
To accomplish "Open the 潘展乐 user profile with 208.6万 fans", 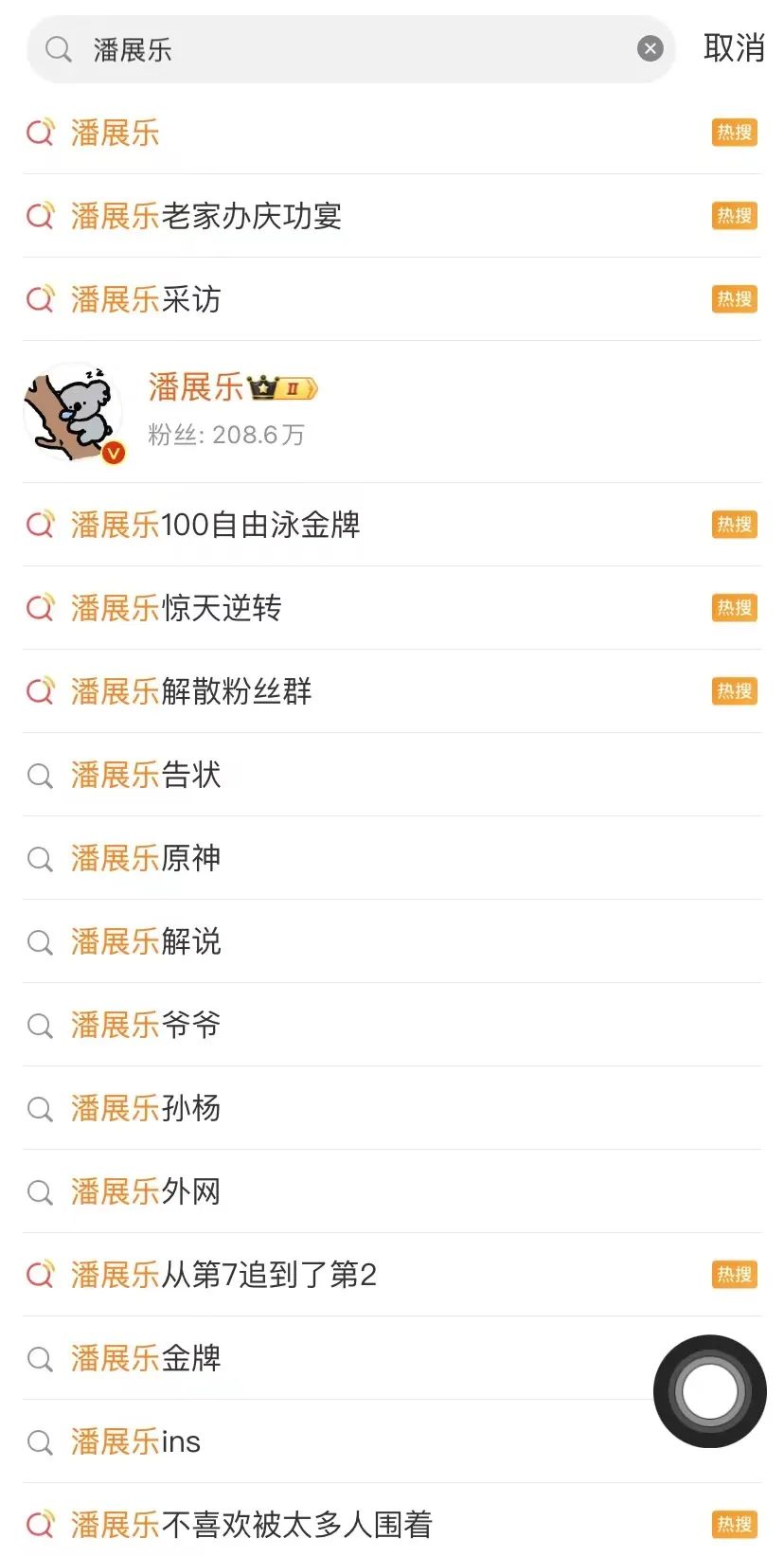I will 227,411.
